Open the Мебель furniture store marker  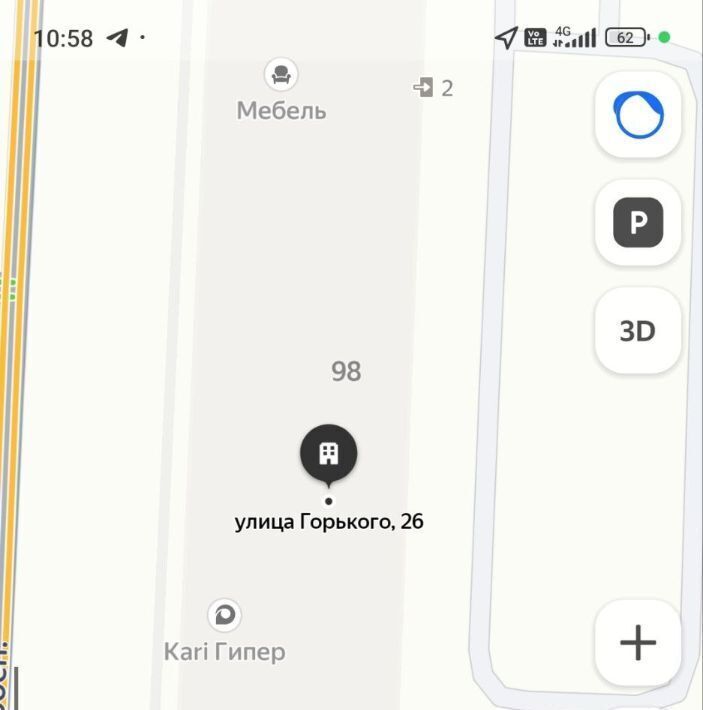click(281, 74)
